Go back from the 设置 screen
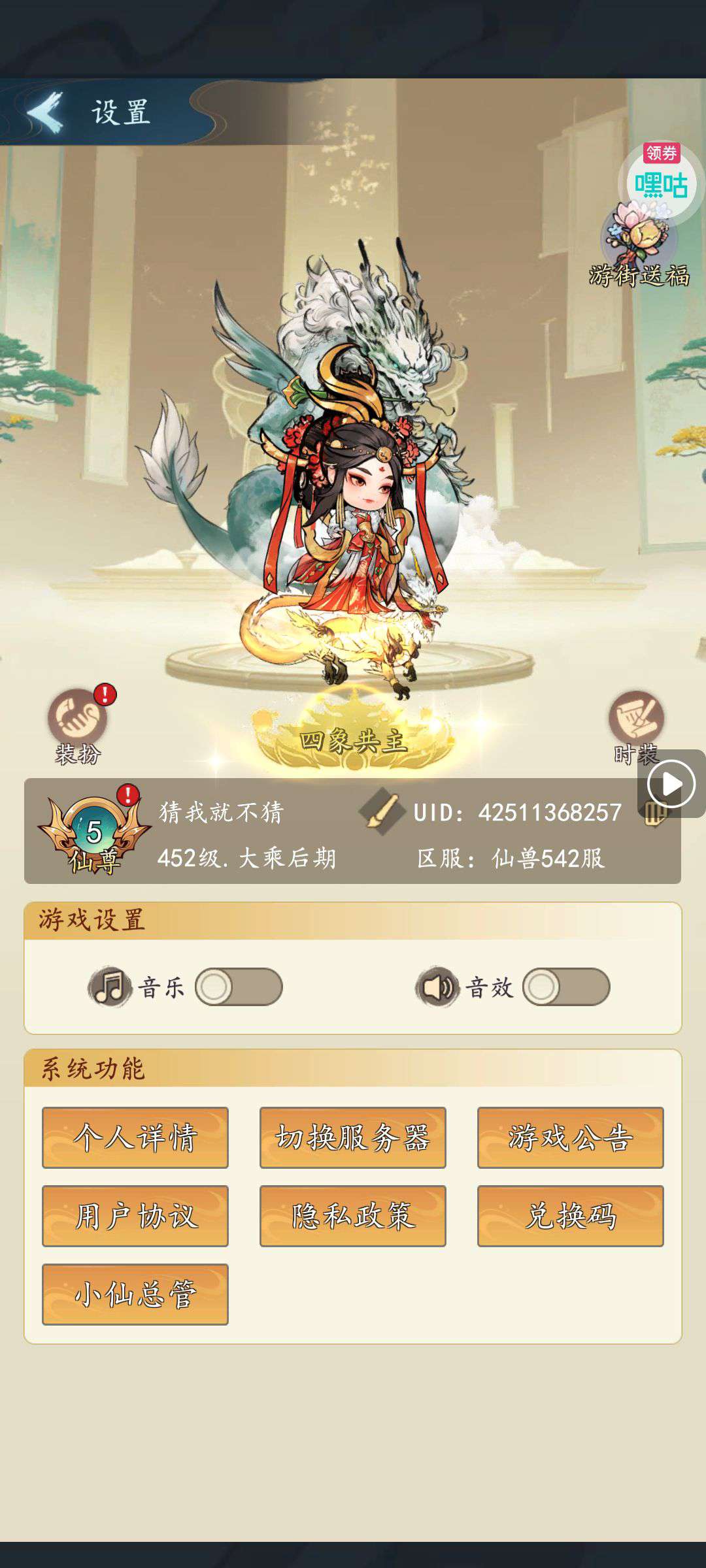 tap(44, 112)
